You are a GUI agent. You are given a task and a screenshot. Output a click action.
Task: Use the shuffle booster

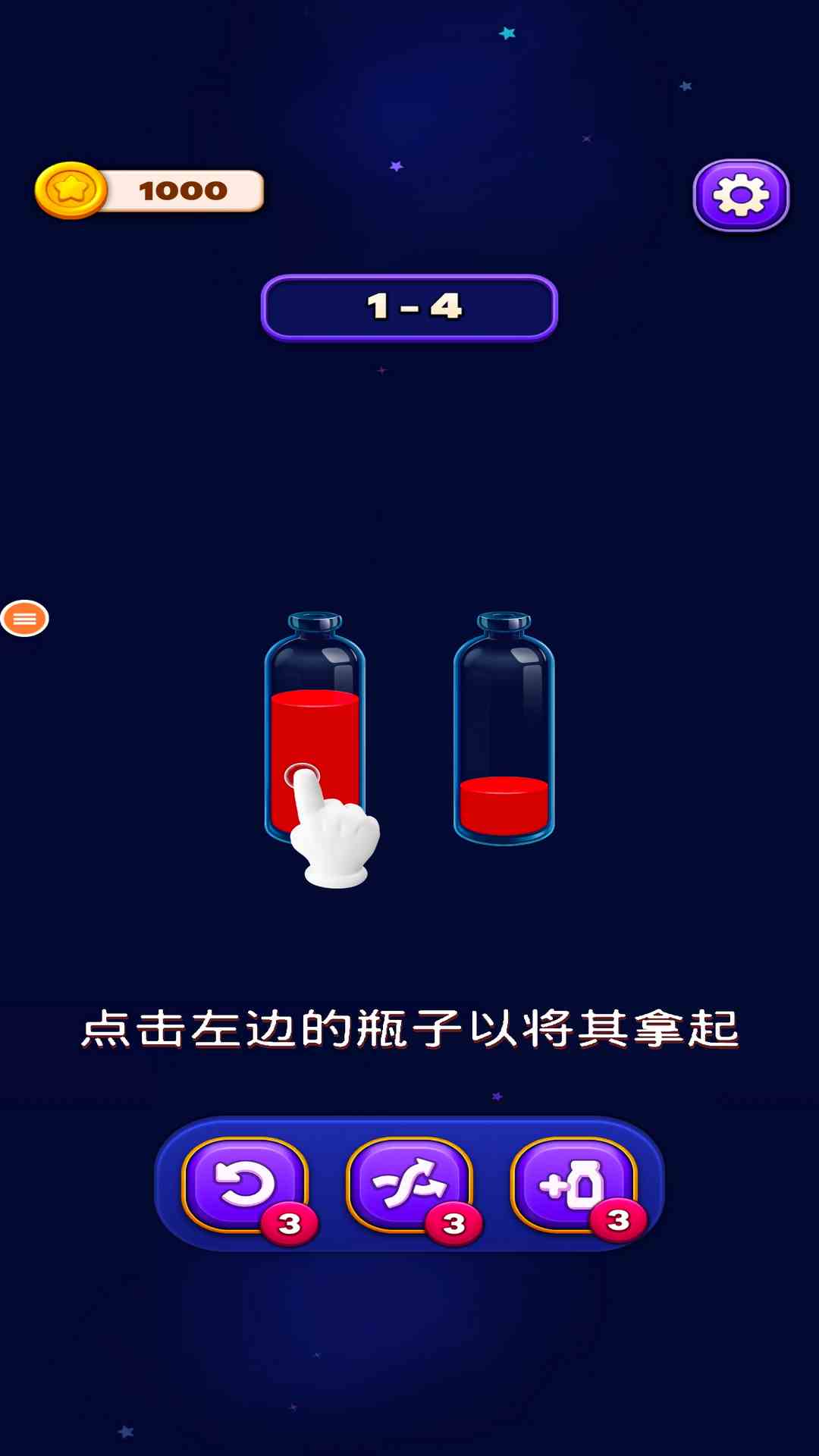pyautogui.click(x=409, y=1183)
